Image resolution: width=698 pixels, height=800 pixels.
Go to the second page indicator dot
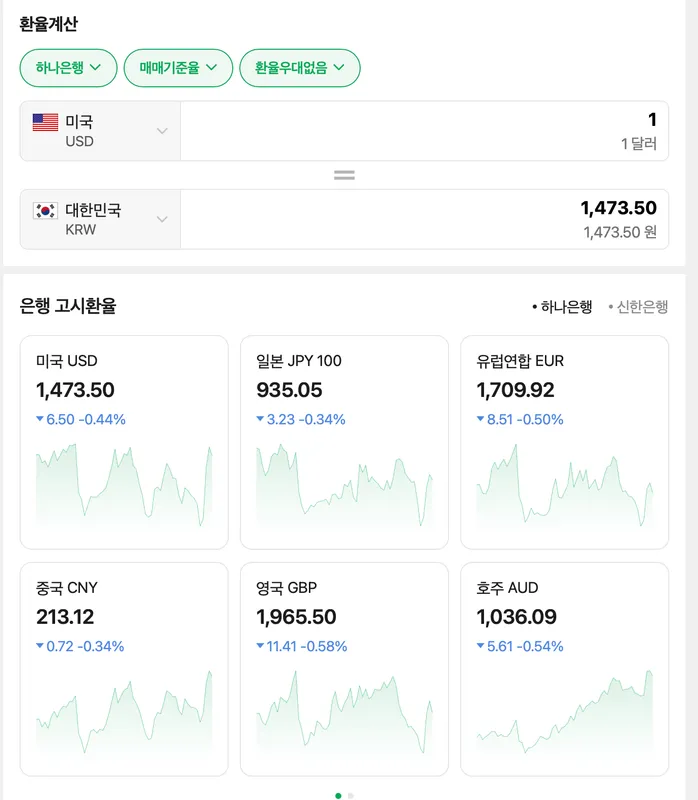pos(350,796)
